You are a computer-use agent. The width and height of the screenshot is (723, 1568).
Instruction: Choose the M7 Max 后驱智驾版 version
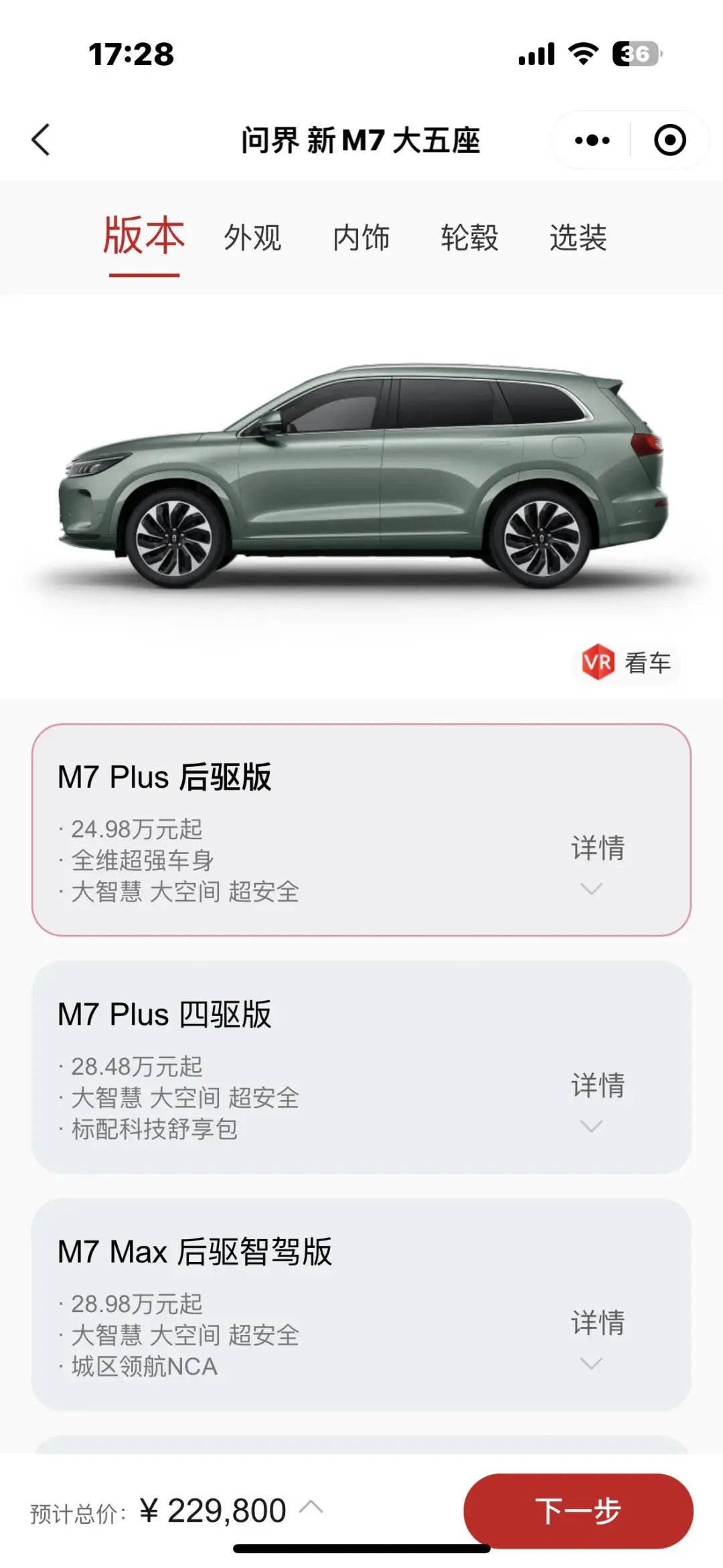coord(268,1303)
